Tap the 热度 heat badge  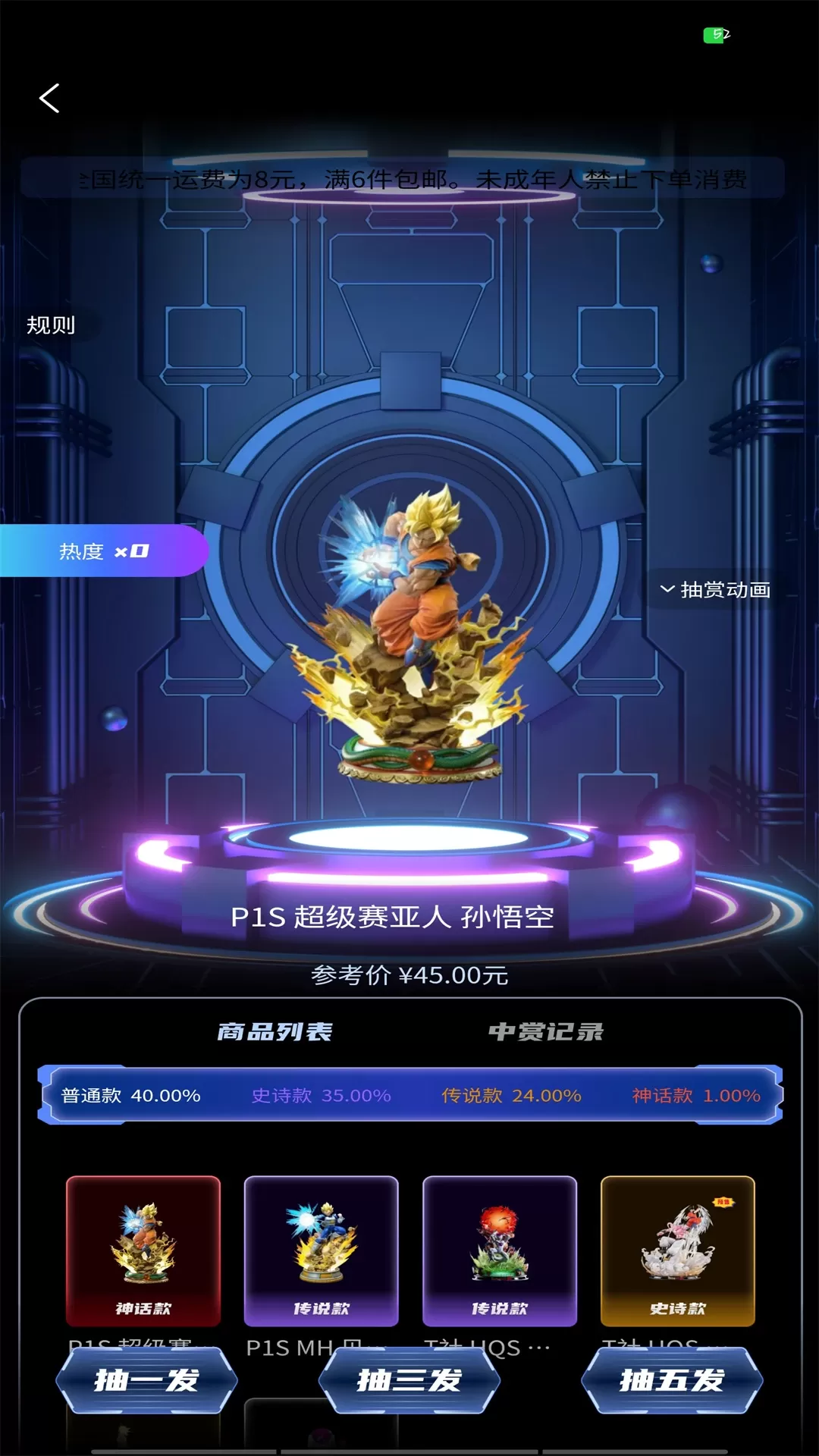[x=104, y=551]
